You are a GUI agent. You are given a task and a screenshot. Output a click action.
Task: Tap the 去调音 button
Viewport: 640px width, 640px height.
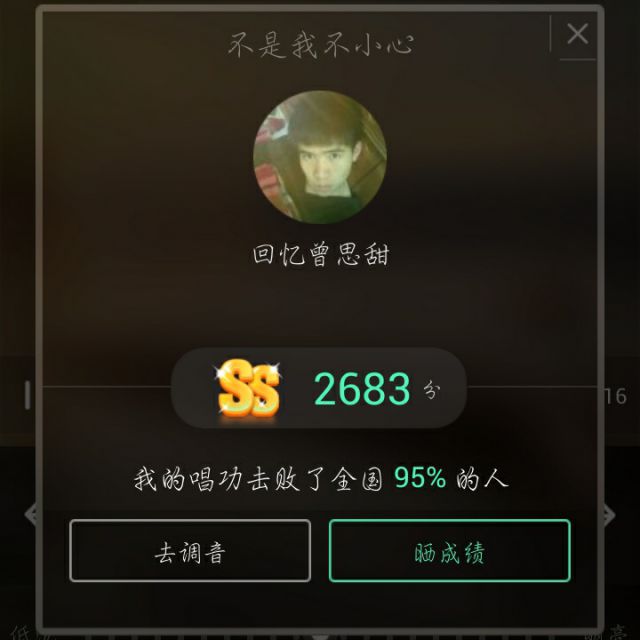190,551
